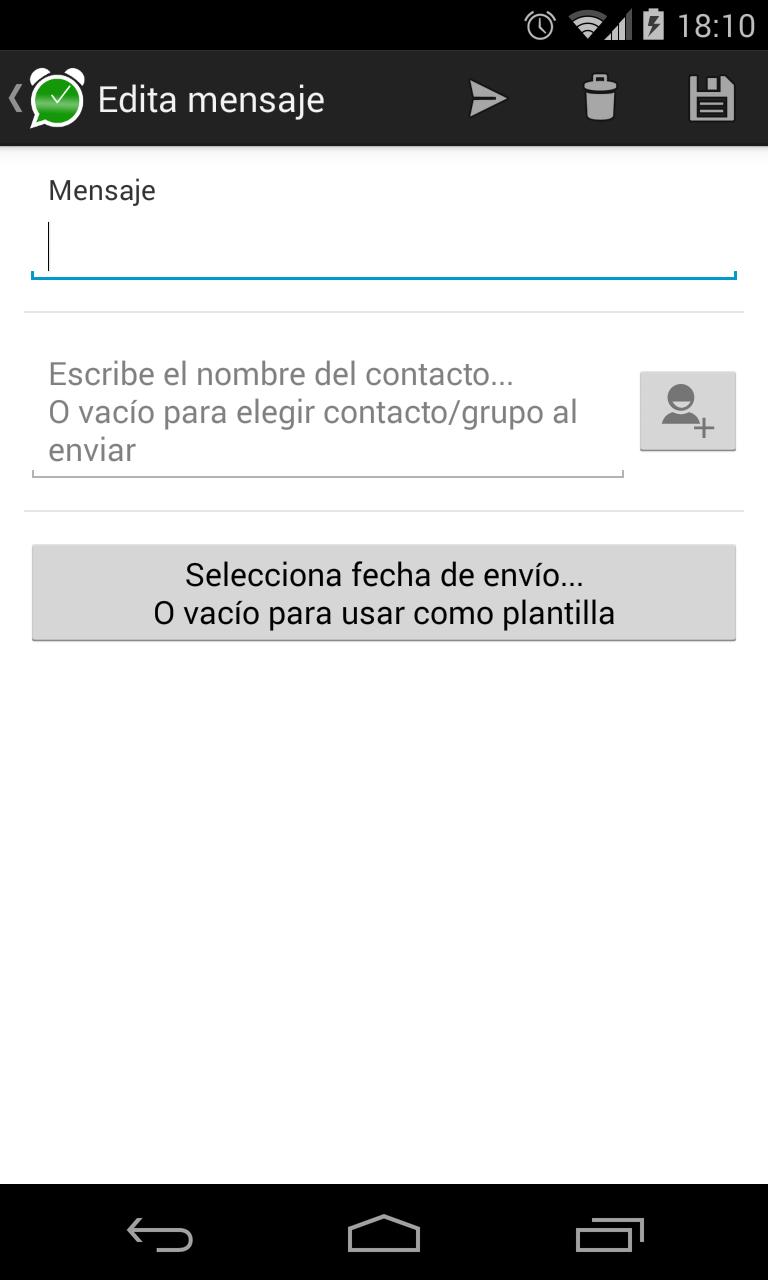The width and height of the screenshot is (768, 1280).
Task: Tap the save icon in the toolbar
Action: coord(711,97)
